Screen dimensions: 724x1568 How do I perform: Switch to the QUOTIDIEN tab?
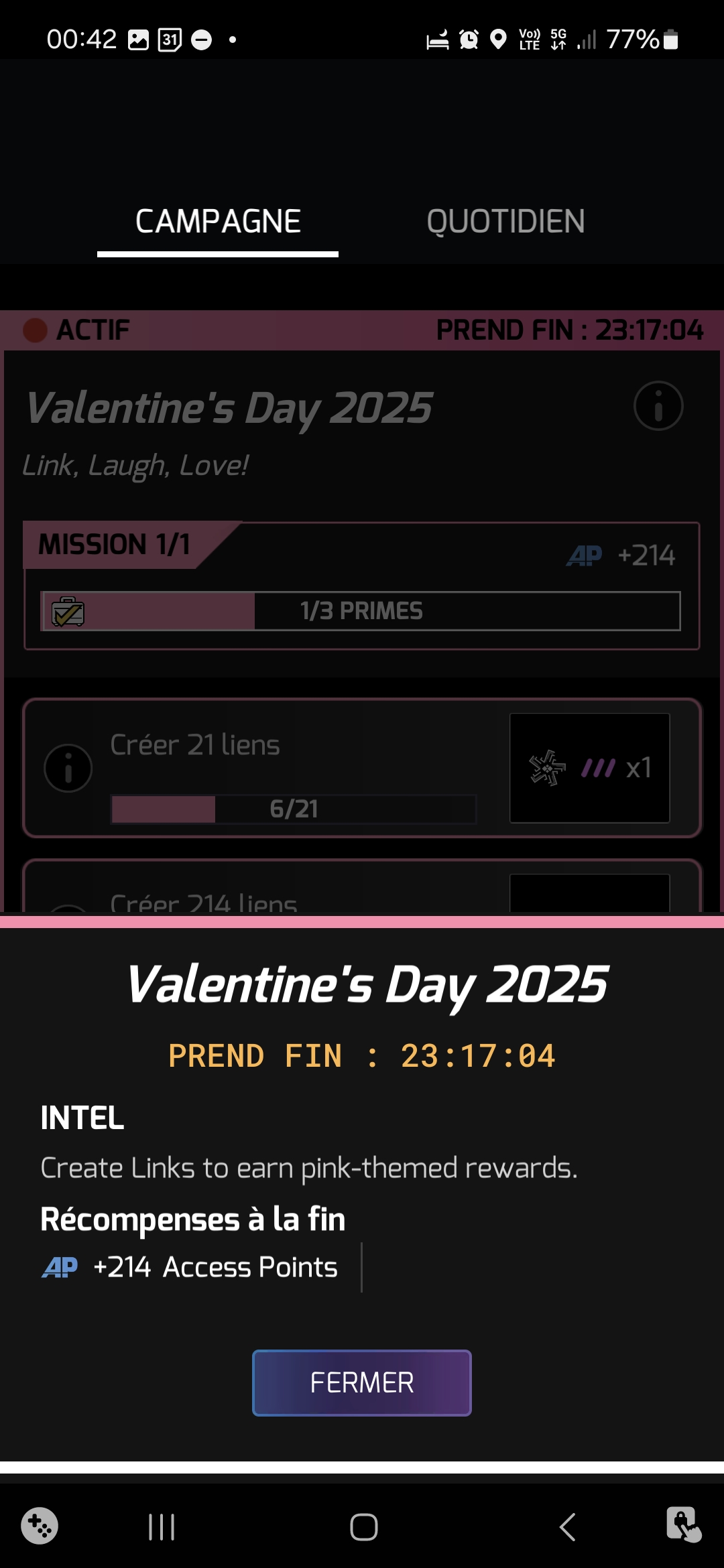[x=505, y=222]
